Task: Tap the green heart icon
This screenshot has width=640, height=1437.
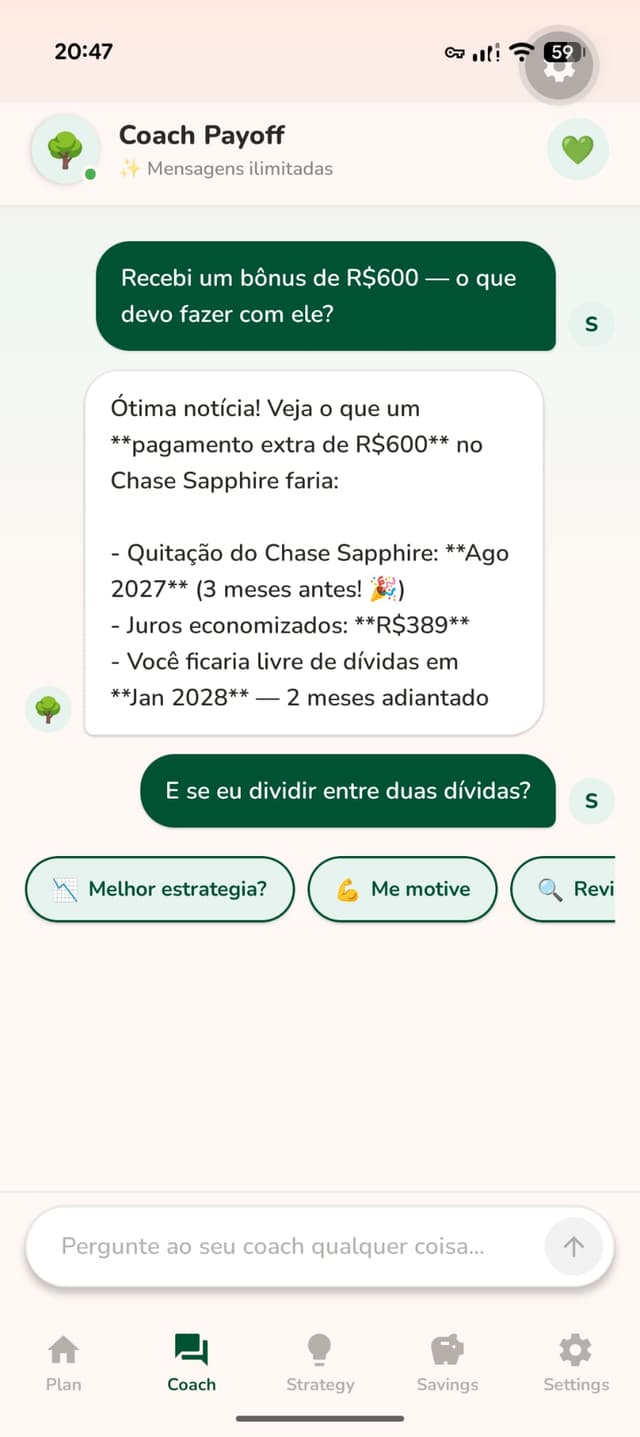Action: (577, 150)
